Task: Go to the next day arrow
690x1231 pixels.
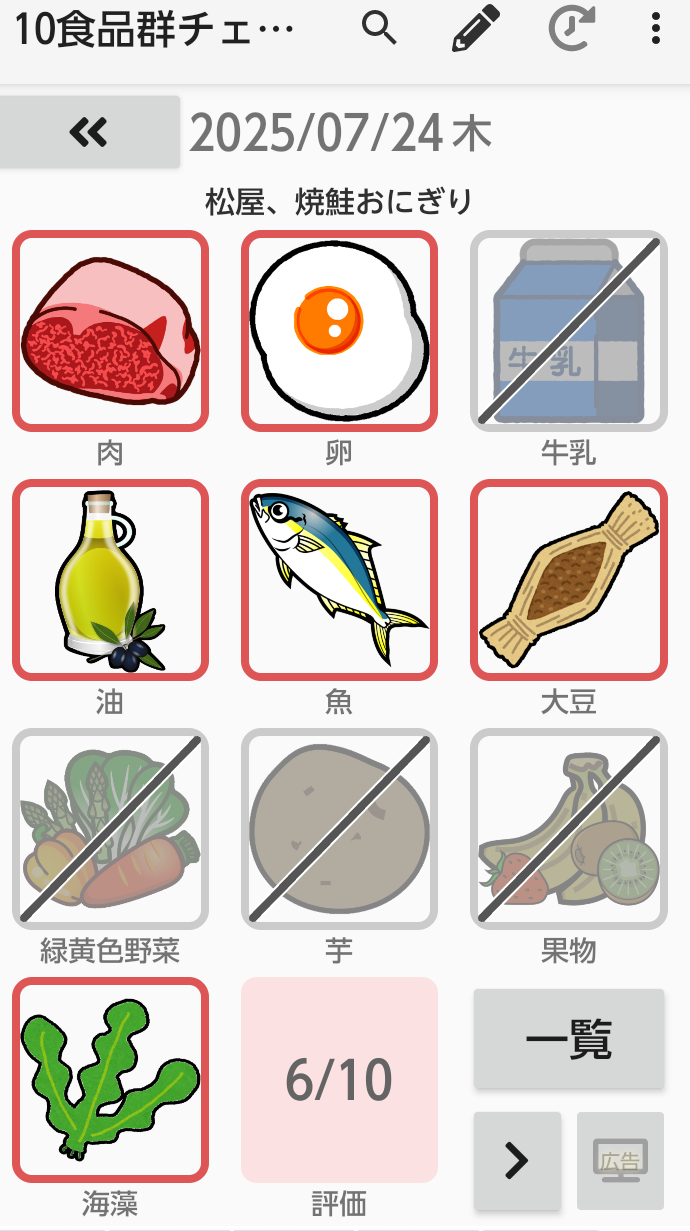Action: 517,1160
